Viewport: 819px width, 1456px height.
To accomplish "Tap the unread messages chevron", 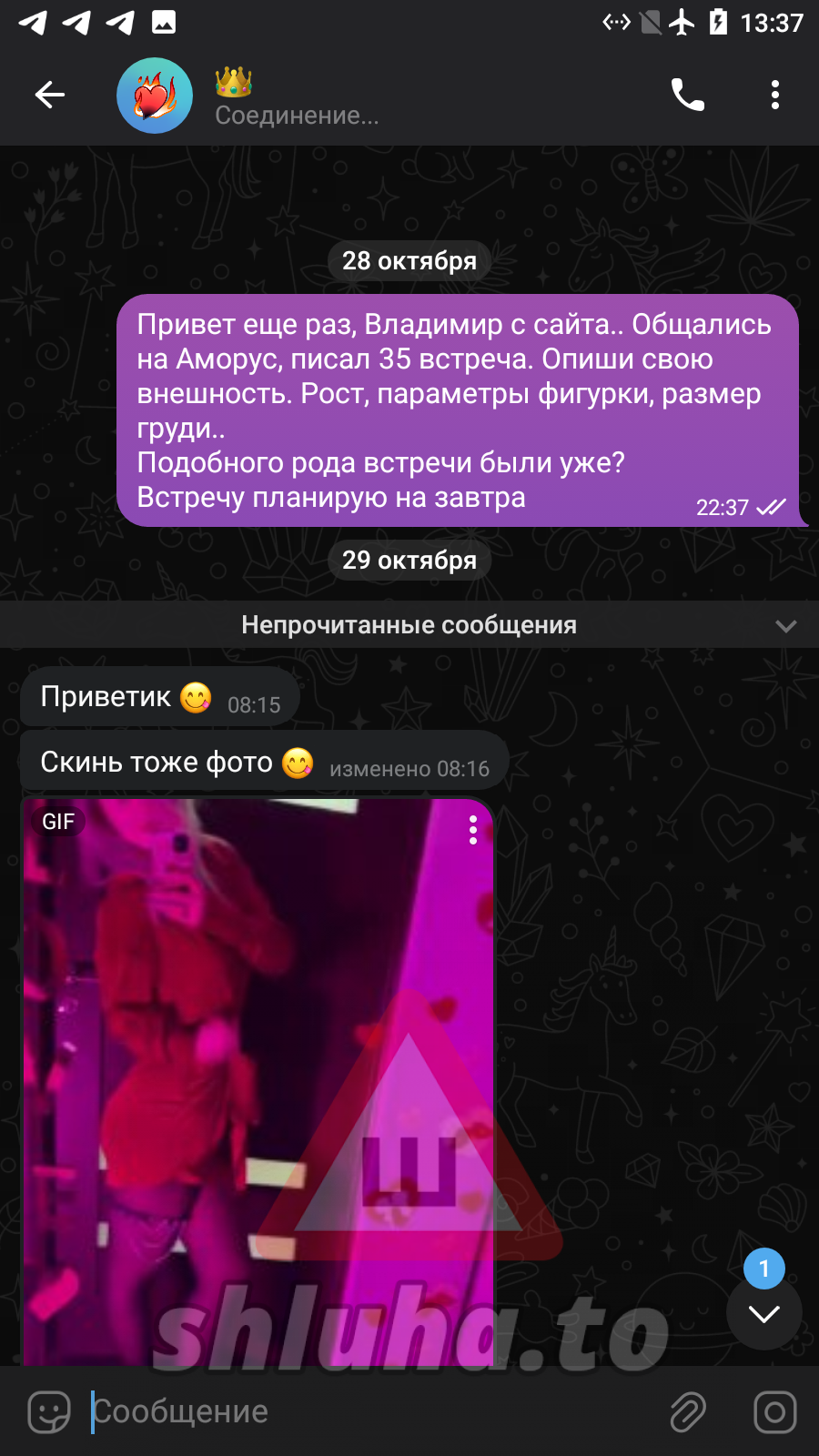I will pos(785,626).
